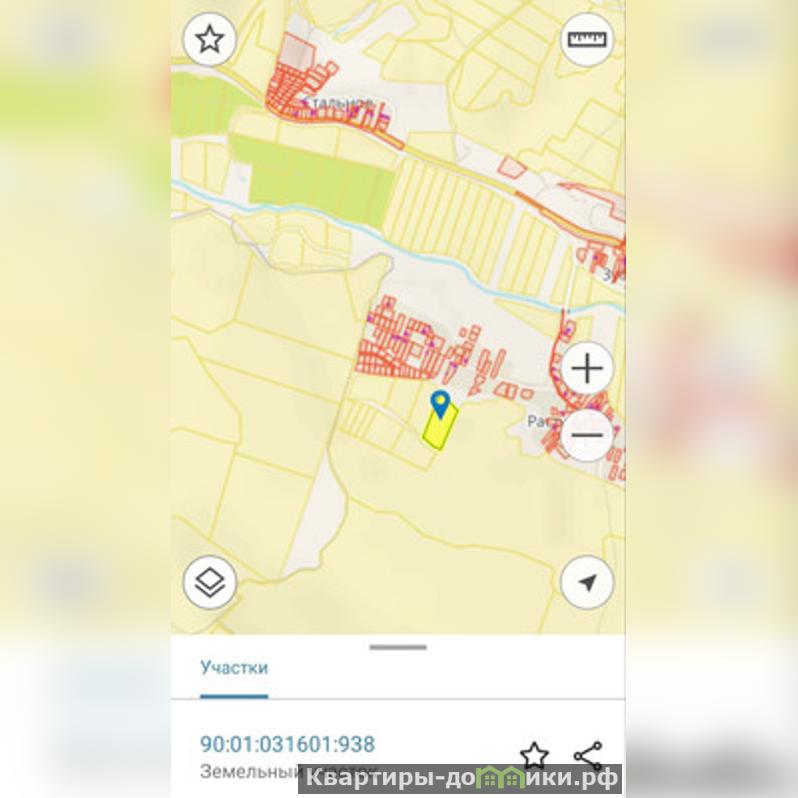This screenshot has height=798, width=798.
Task: Share parcel 90:01:031601:938
Action: tap(588, 755)
